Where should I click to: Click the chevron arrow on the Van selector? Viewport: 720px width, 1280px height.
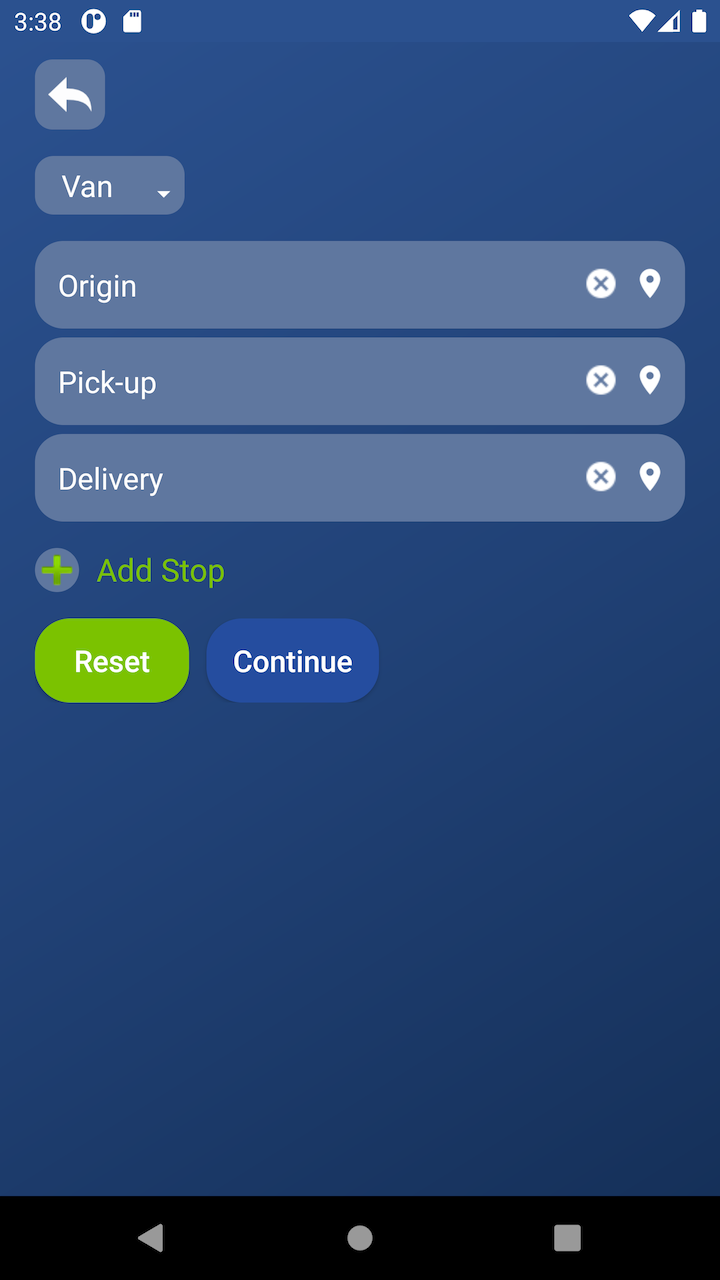pos(163,190)
